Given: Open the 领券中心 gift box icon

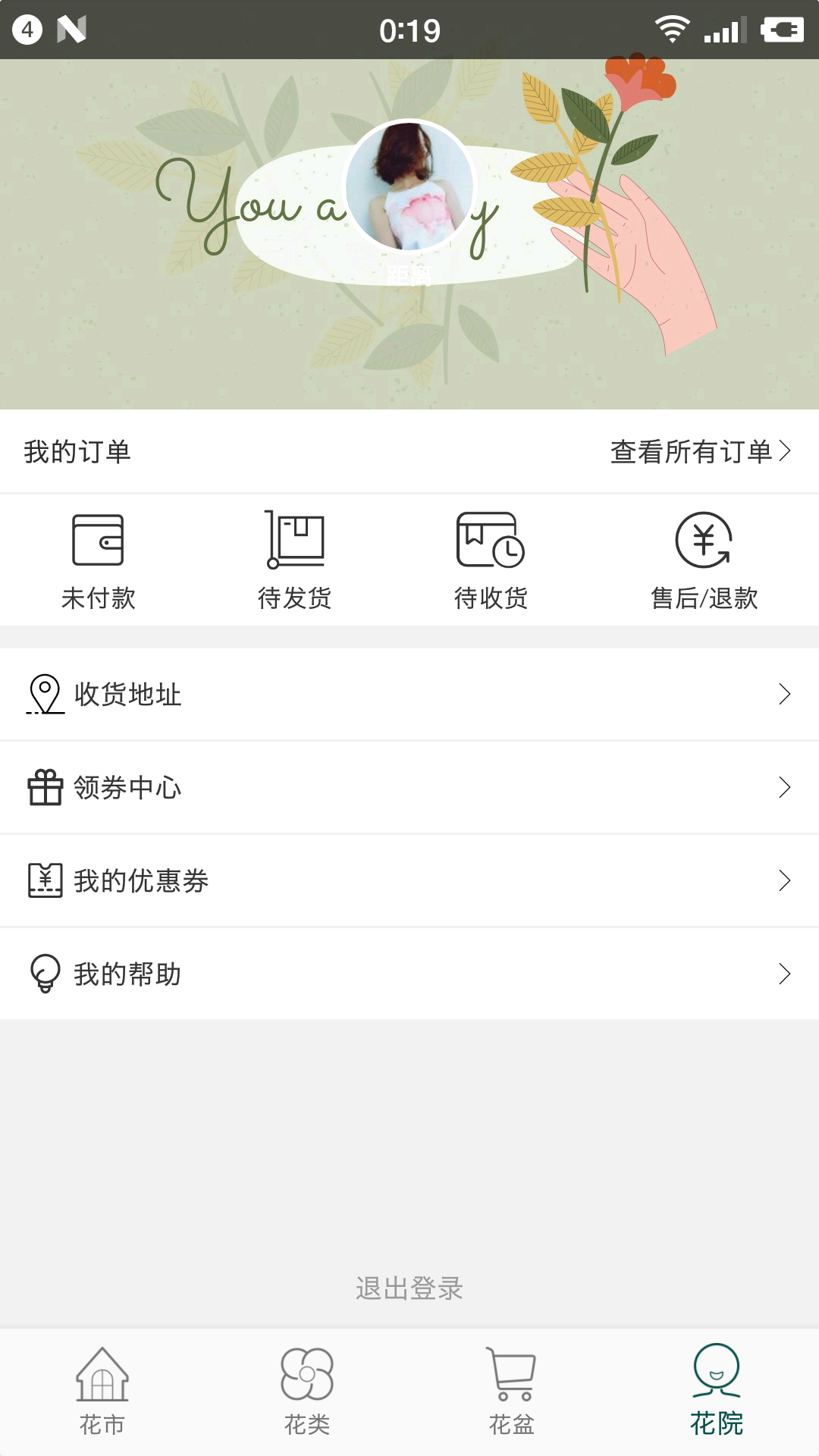Looking at the screenshot, I should click(45, 787).
